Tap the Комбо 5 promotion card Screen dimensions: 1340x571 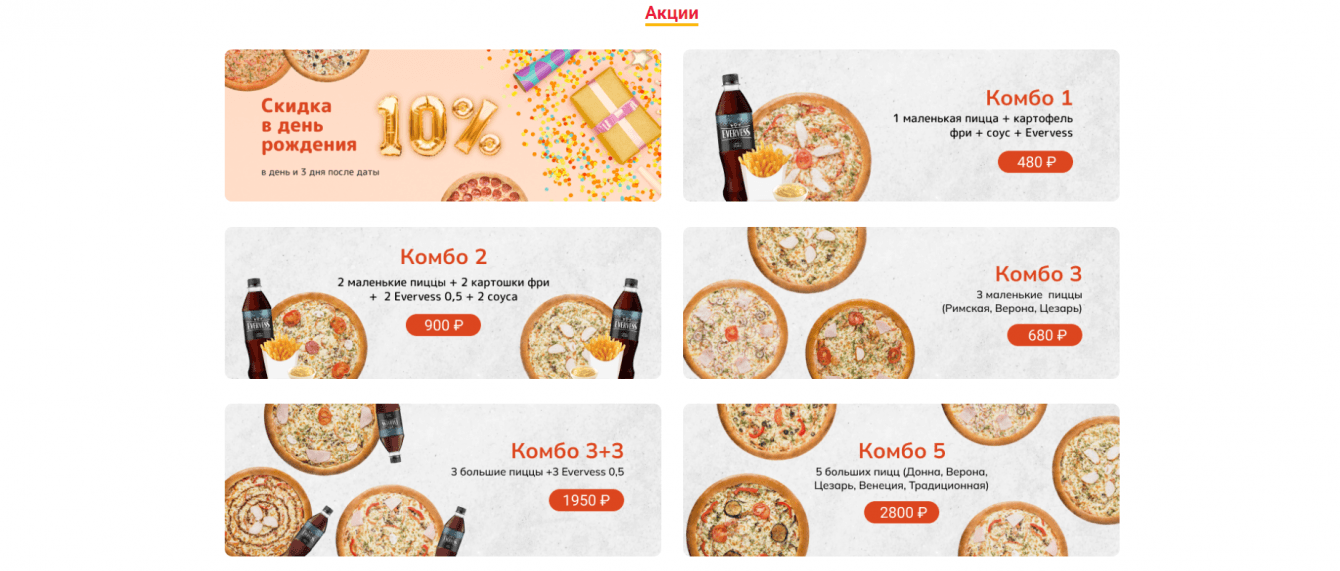(900, 479)
